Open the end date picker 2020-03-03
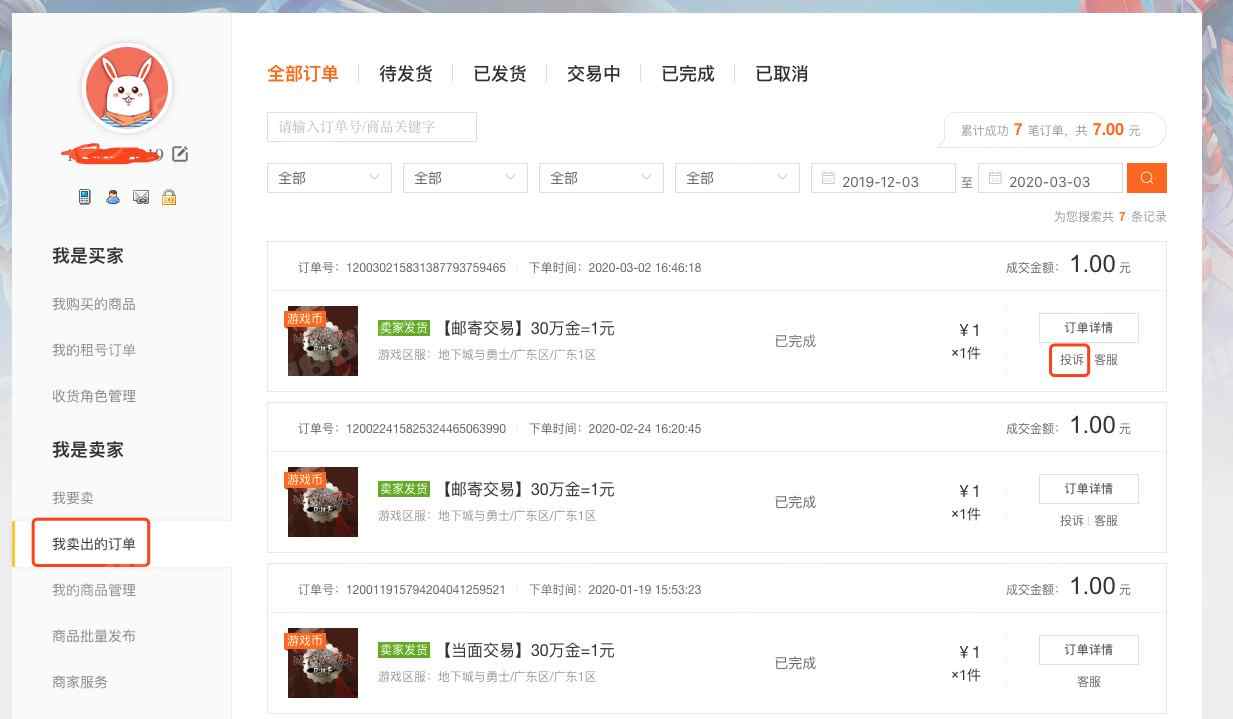Viewport: 1233px width, 719px height. [x=1050, y=179]
